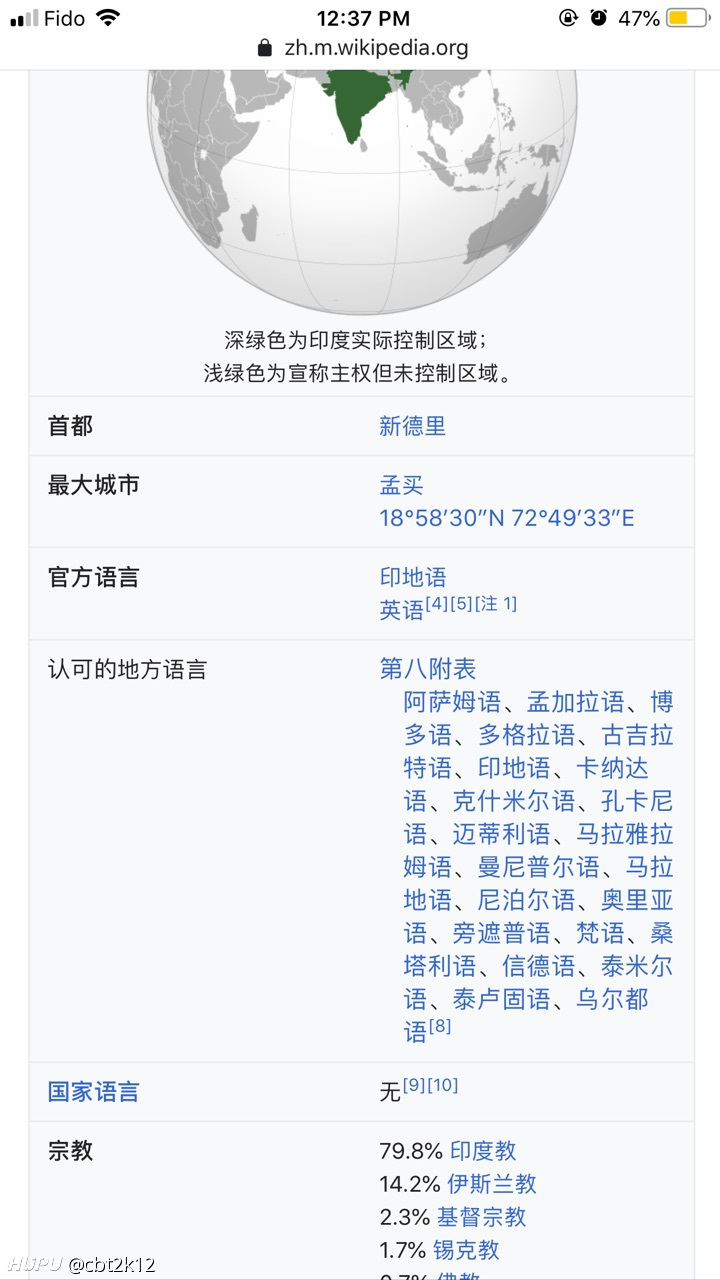
Task: Open the 伊斯兰教 religion link
Action: point(491,1185)
